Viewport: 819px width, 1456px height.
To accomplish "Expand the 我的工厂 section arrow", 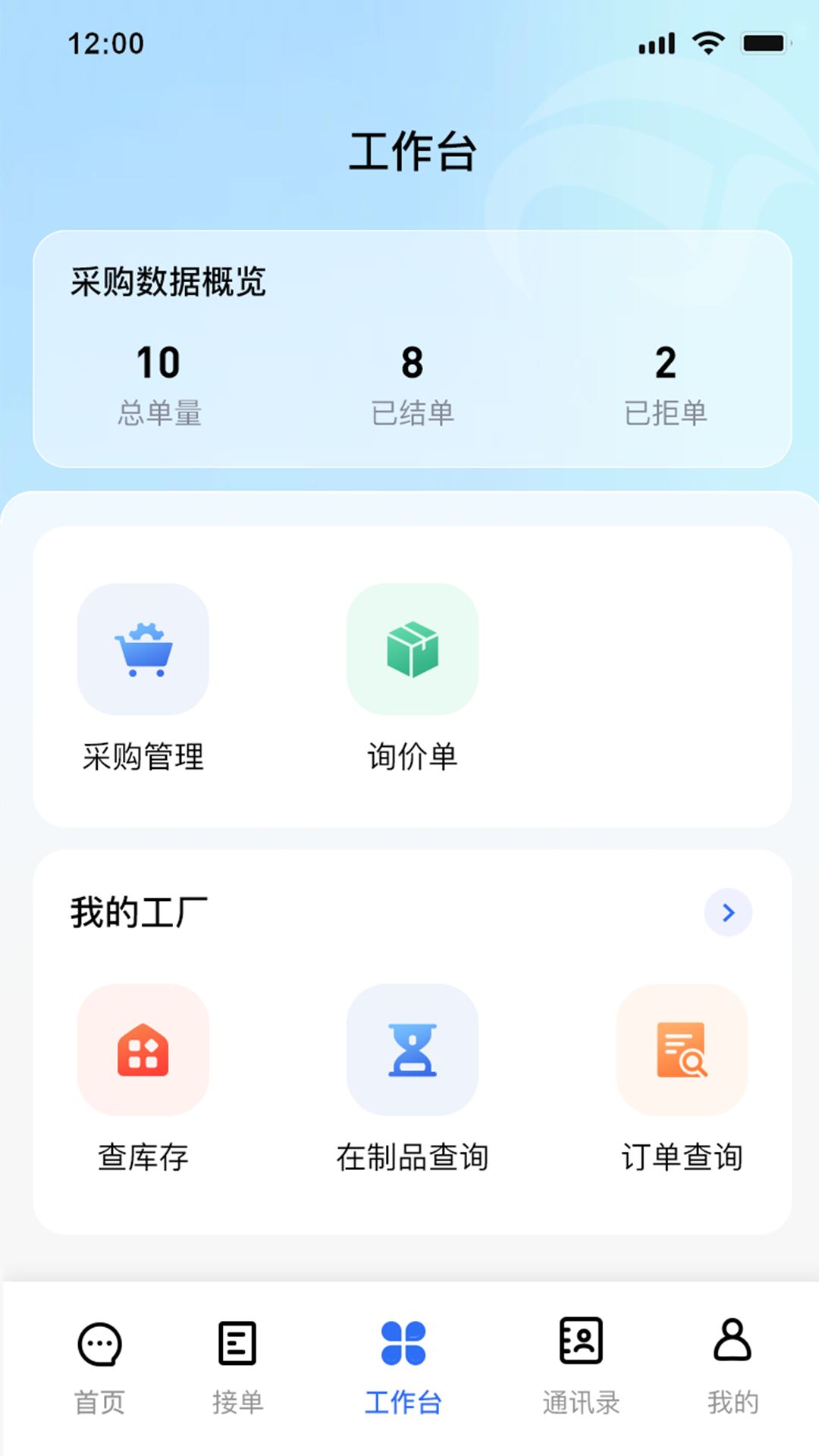I will 727,913.
